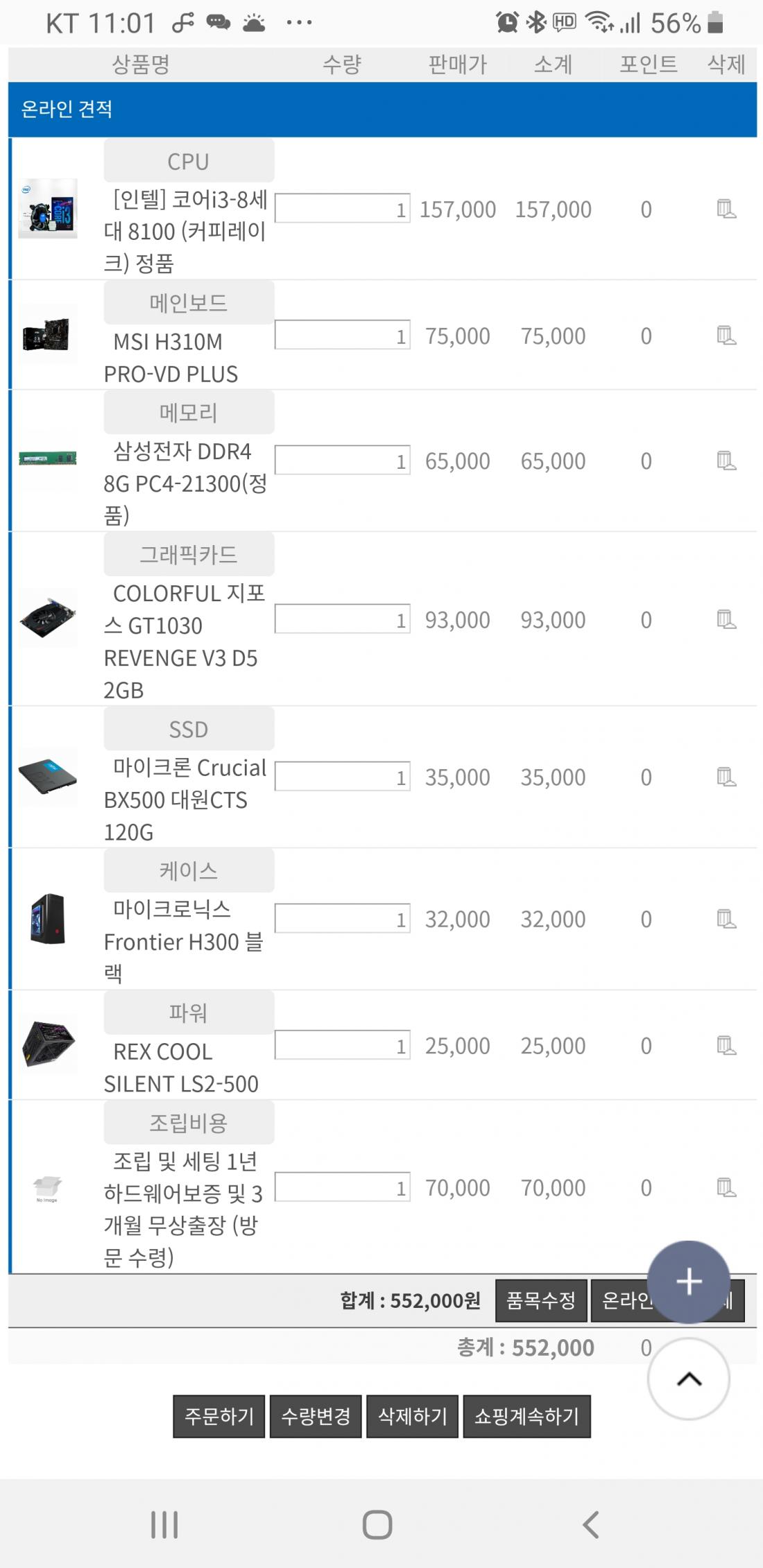The width and height of the screenshot is (763, 1568).
Task: Go back using the system back button
Action: [591, 1524]
